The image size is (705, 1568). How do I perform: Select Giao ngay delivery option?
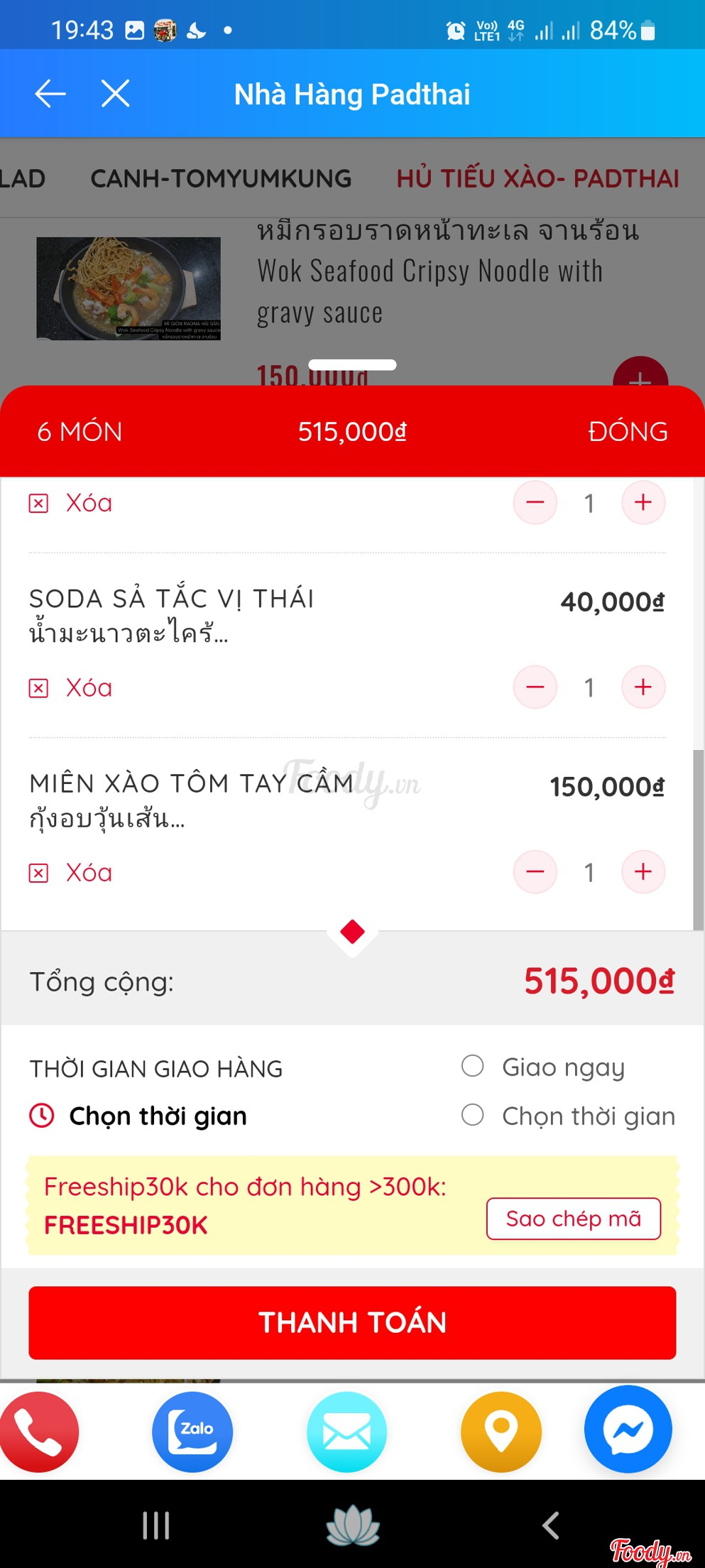coord(473,1066)
